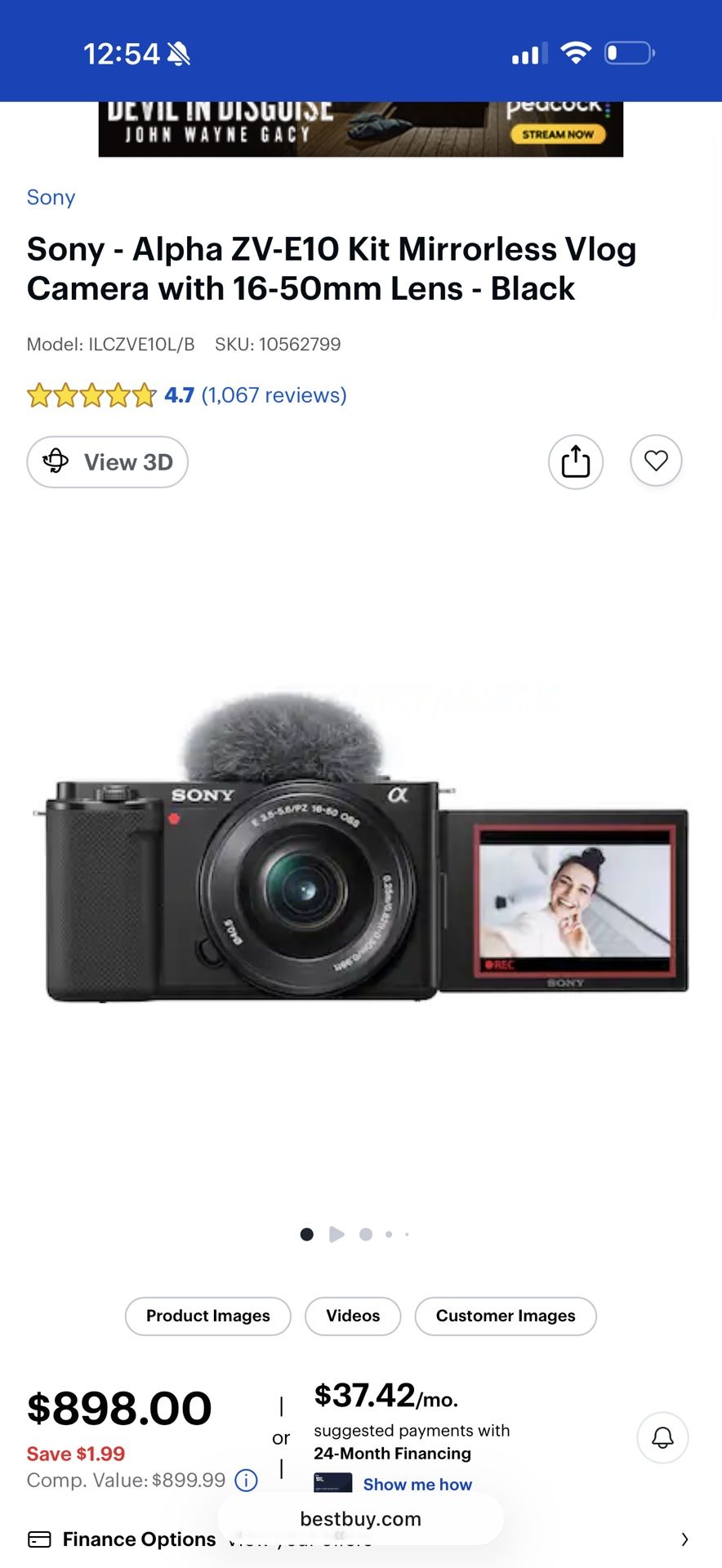
Task: Enable price alert bell
Action: (x=662, y=1437)
